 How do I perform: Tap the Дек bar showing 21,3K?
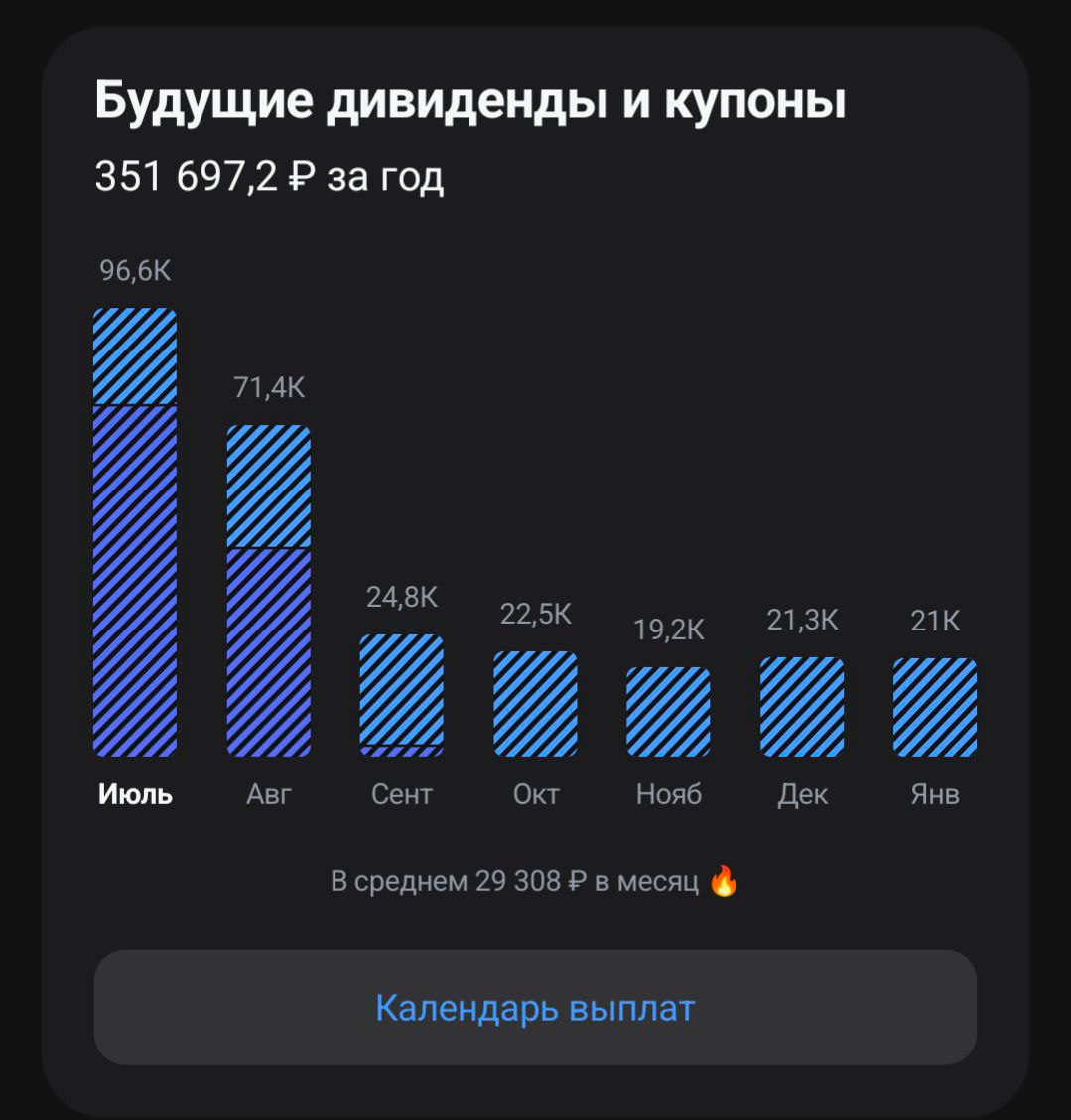point(801,710)
